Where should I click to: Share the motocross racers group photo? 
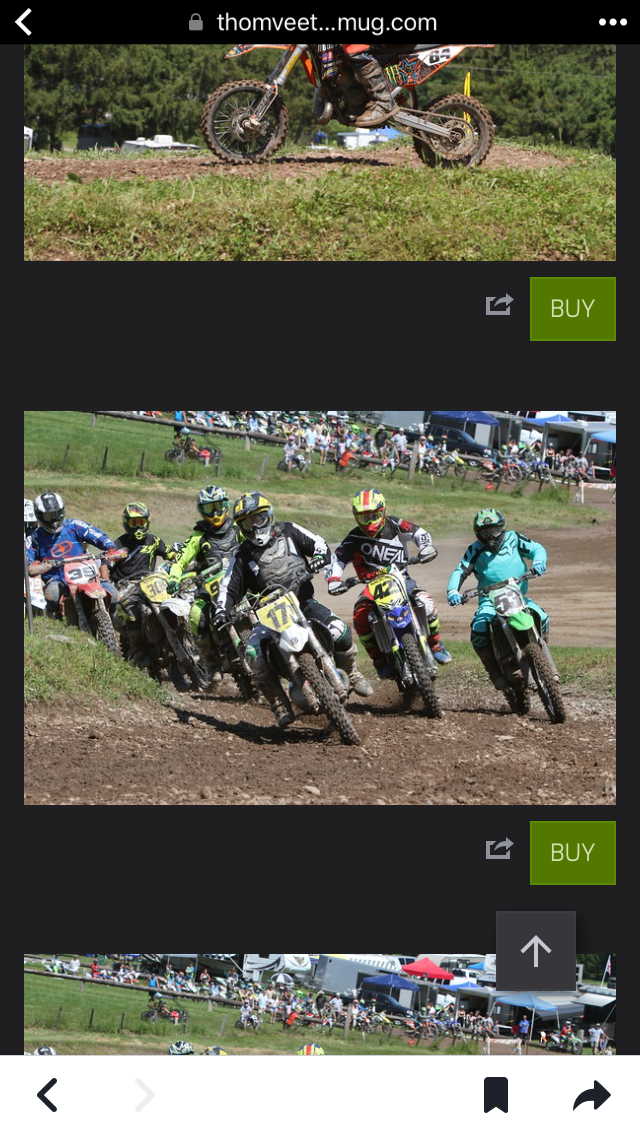(x=499, y=849)
